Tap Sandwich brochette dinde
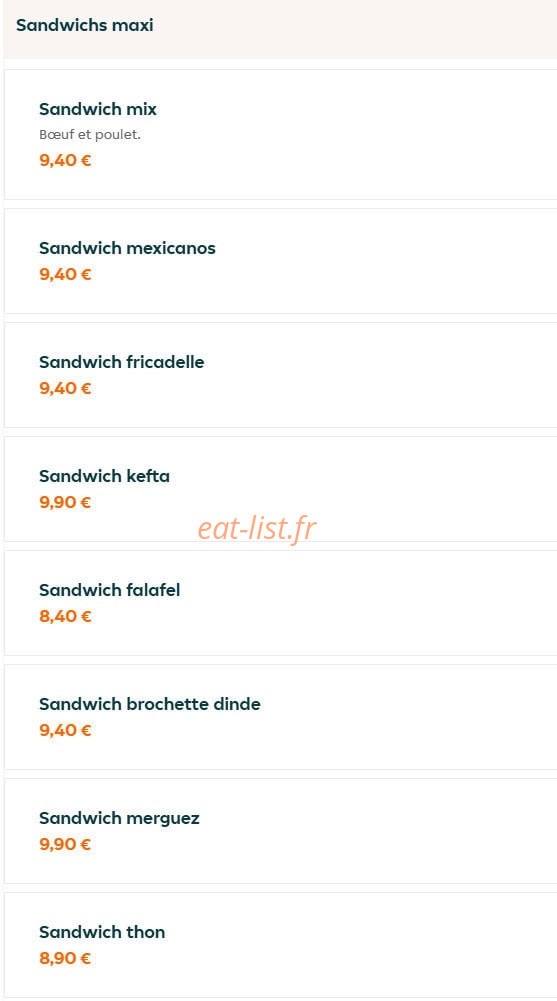Screen dimensions: 557x1001 coord(281,717)
